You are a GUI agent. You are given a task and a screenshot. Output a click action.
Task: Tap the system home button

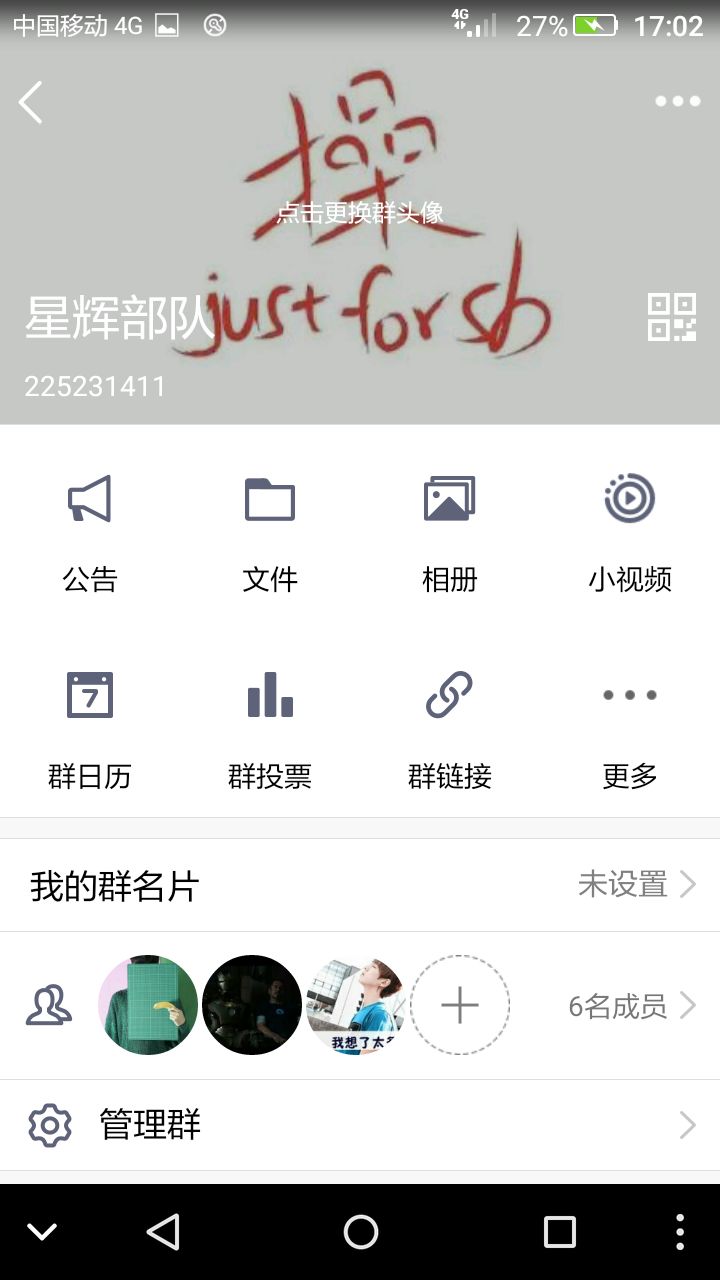[x=360, y=1232]
